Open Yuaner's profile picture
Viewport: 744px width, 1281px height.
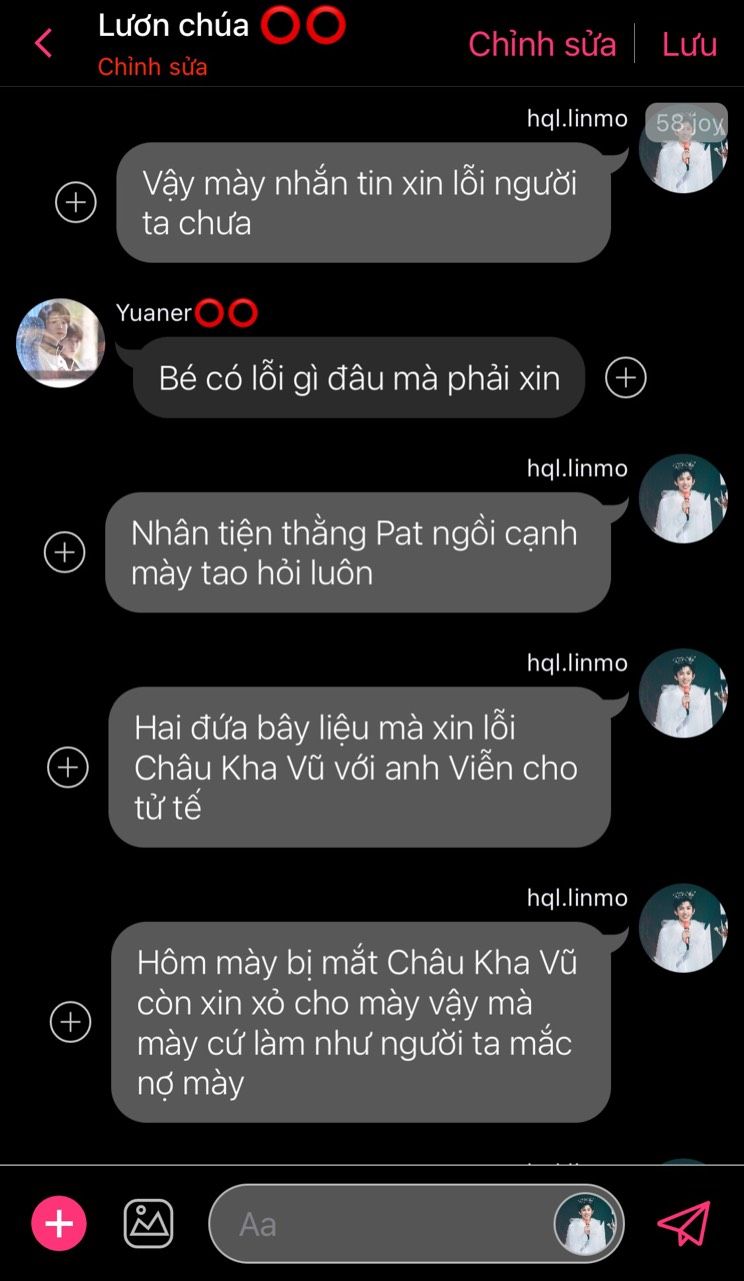click(60, 343)
